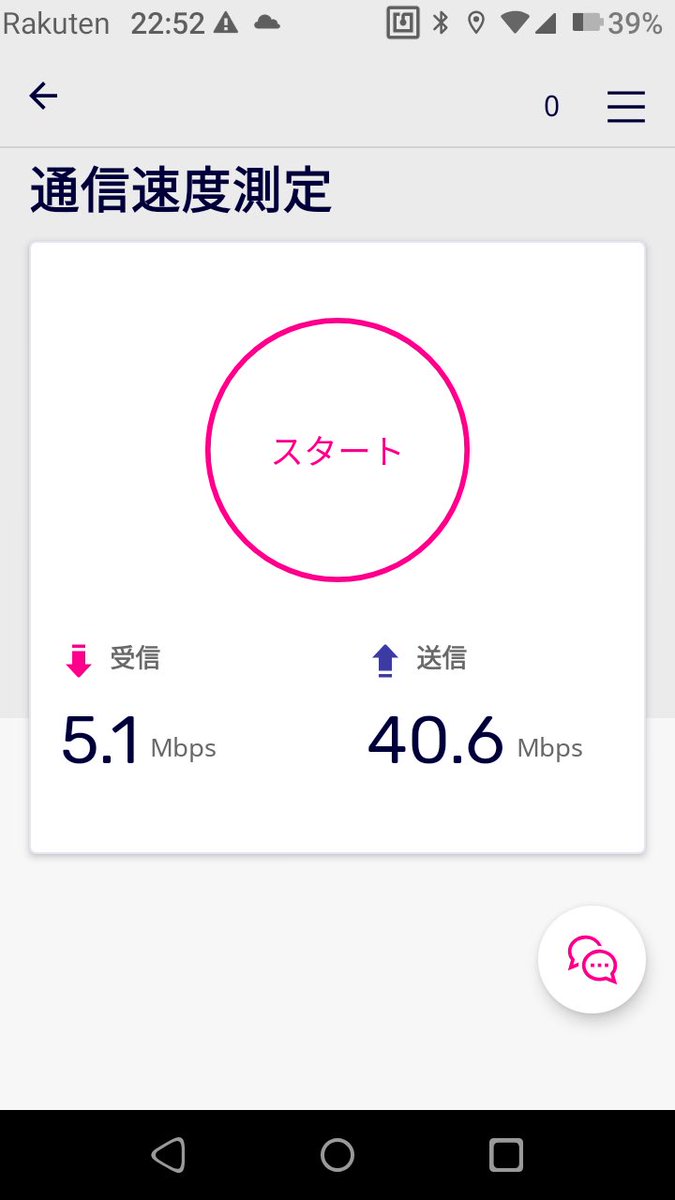
Task: Start the speed test with スタート
Action: 337,450
